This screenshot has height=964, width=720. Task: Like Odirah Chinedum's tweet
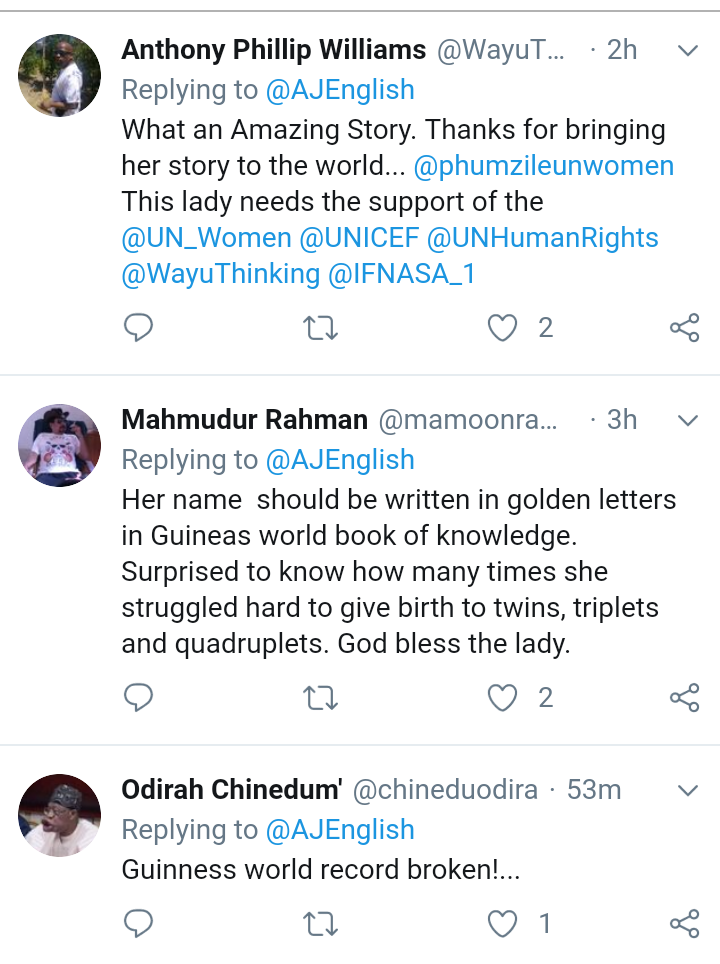click(x=503, y=924)
